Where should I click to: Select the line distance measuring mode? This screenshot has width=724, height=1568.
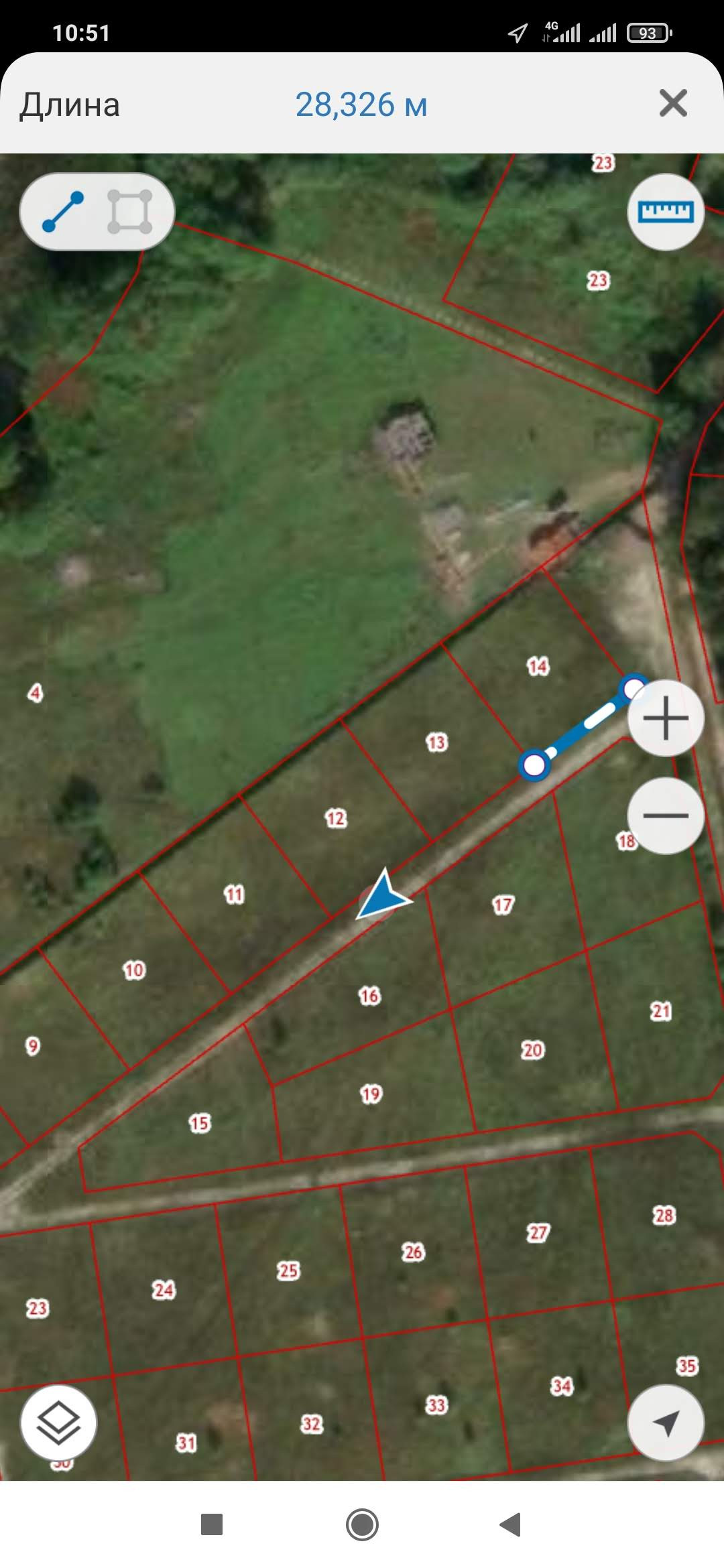click(x=63, y=212)
